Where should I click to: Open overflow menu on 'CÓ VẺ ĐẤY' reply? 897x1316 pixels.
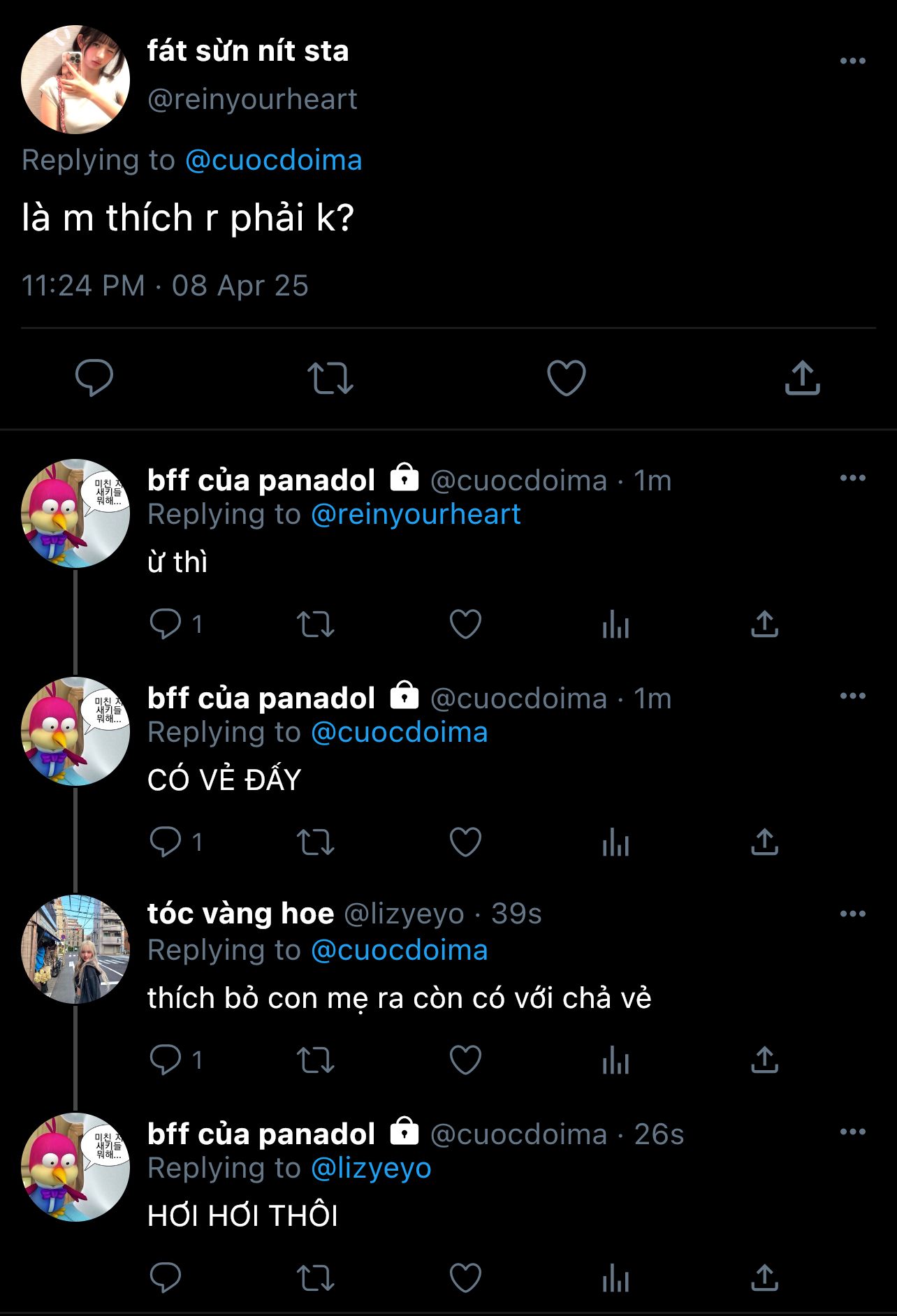[852, 696]
